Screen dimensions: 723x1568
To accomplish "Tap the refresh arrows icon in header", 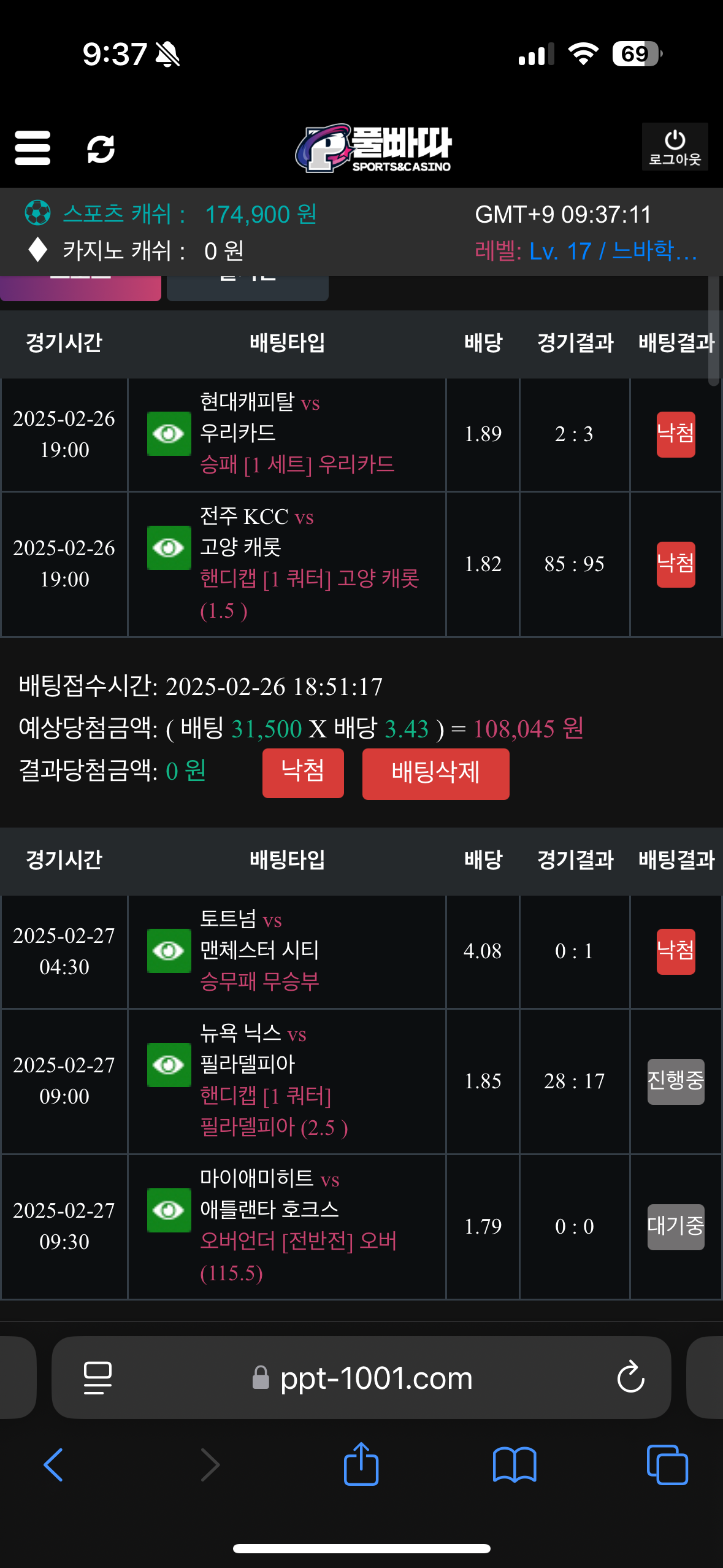I will pos(101,149).
